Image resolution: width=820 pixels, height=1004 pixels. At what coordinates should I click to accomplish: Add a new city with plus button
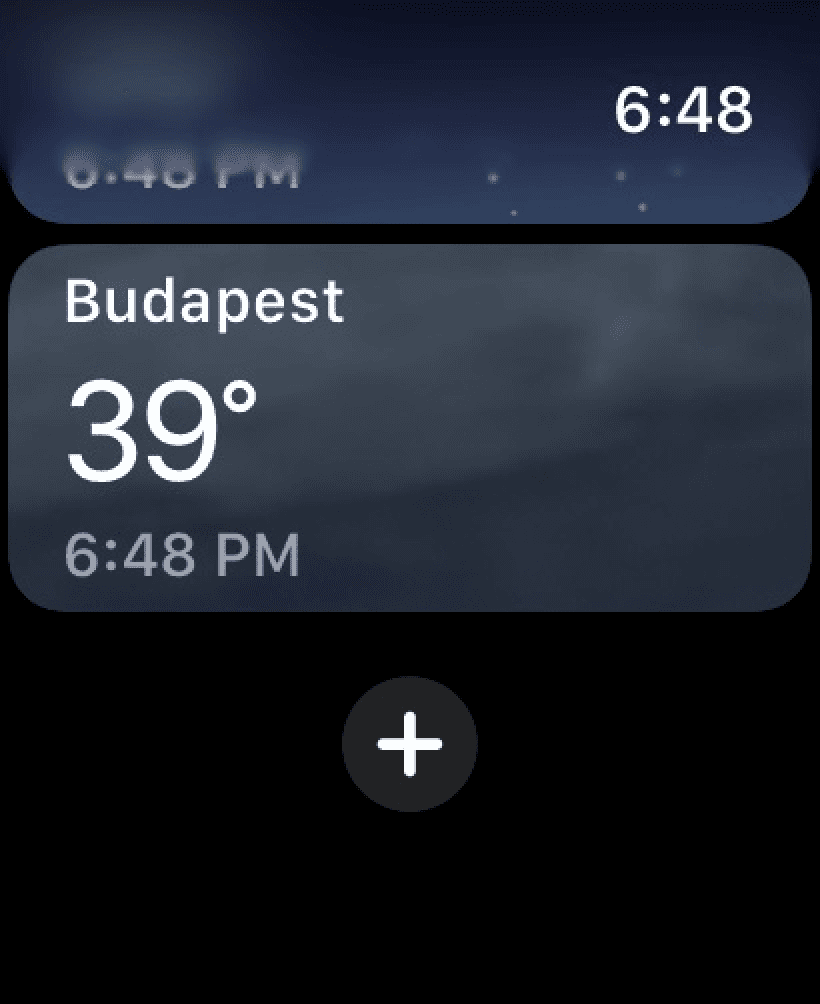(x=410, y=744)
